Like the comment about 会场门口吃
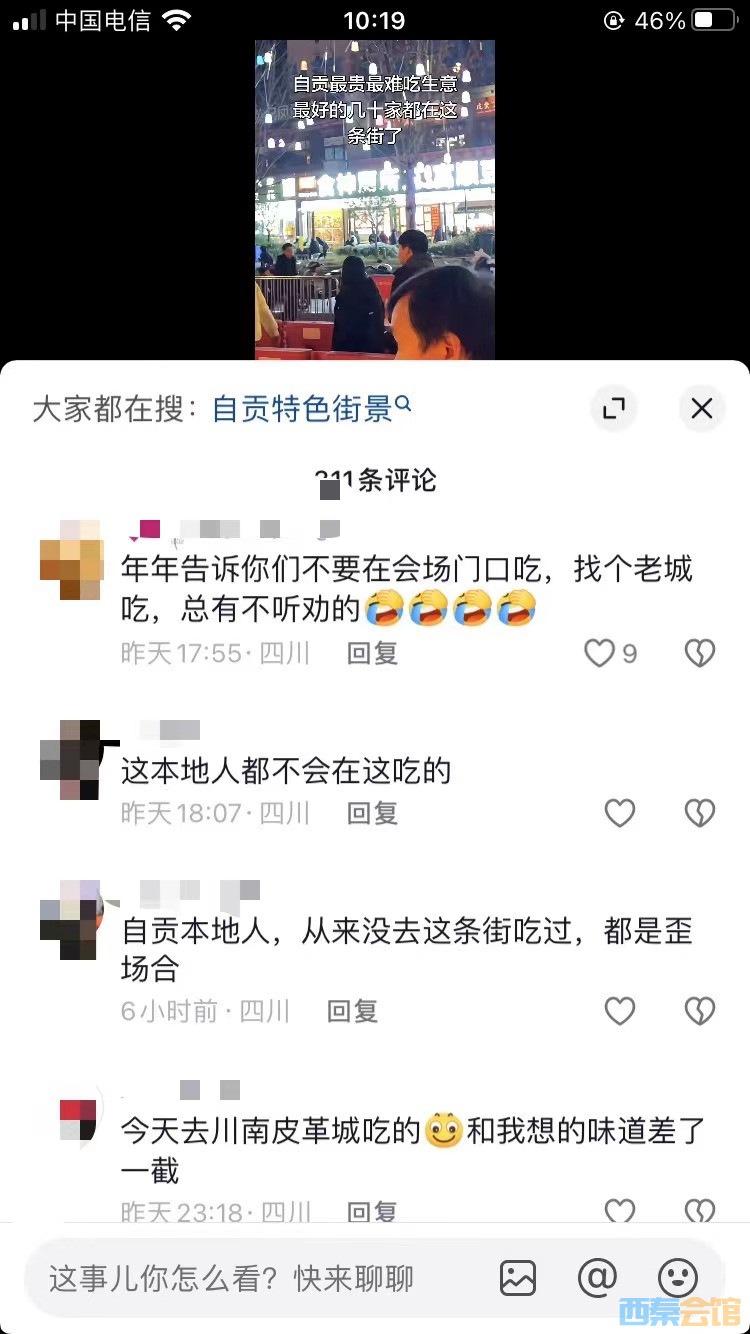 point(599,654)
